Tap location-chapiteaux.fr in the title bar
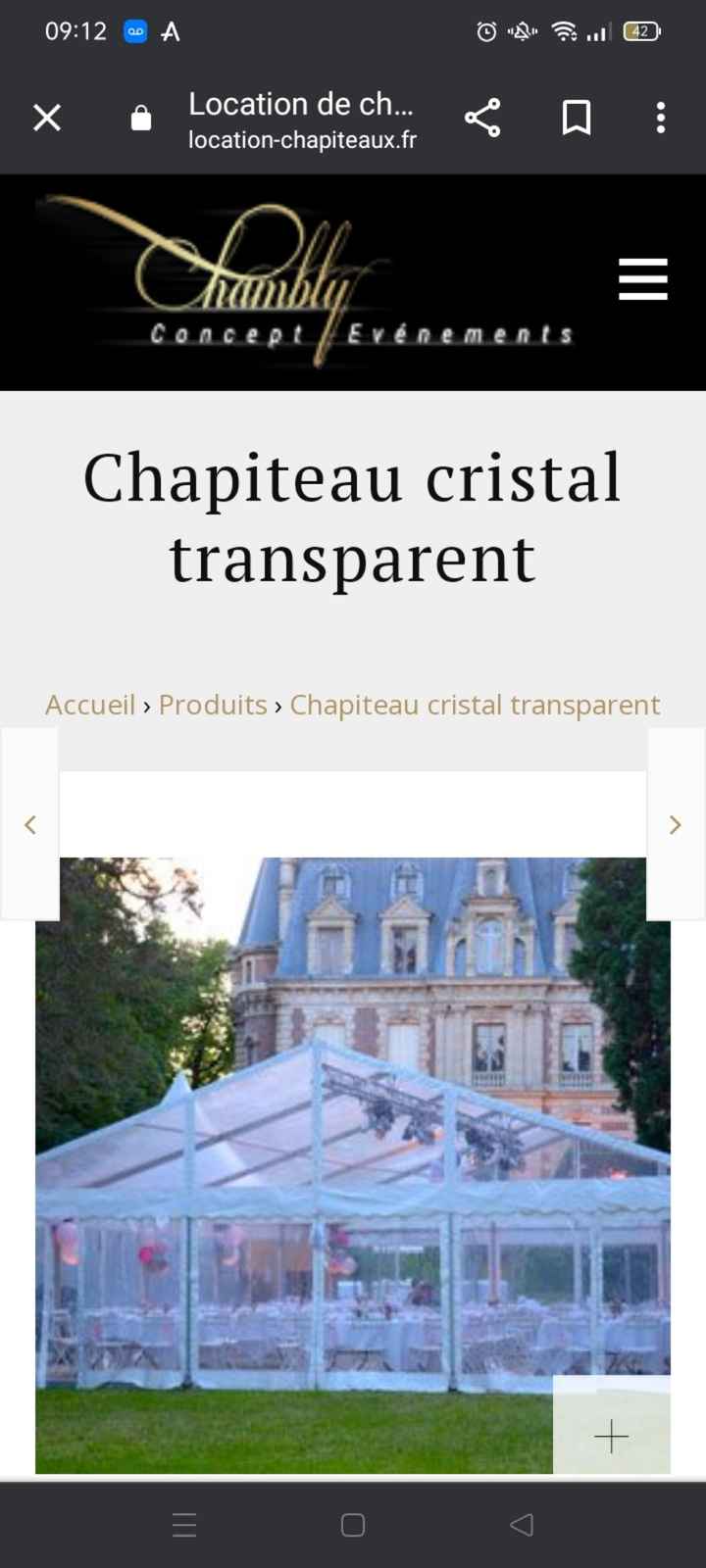 pyautogui.click(x=302, y=140)
